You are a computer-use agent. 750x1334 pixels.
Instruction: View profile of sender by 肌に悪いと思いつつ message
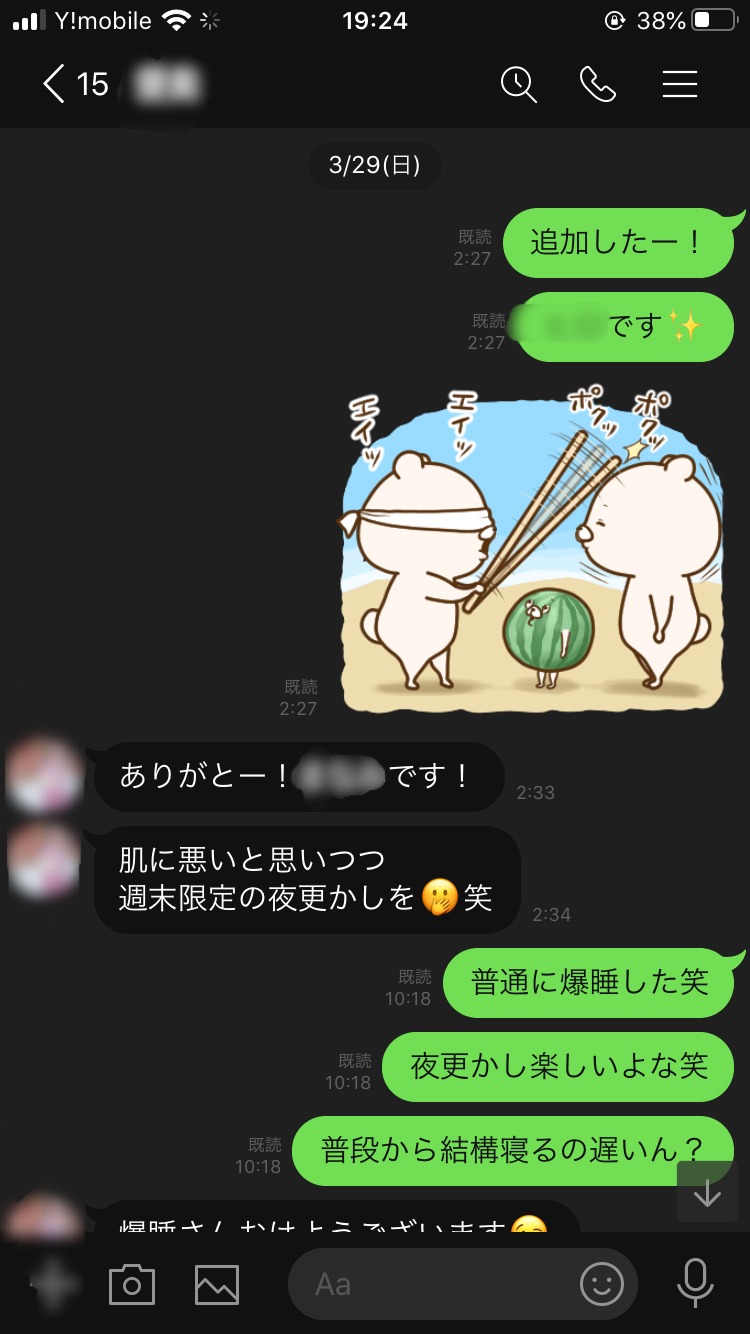(45, 860)
